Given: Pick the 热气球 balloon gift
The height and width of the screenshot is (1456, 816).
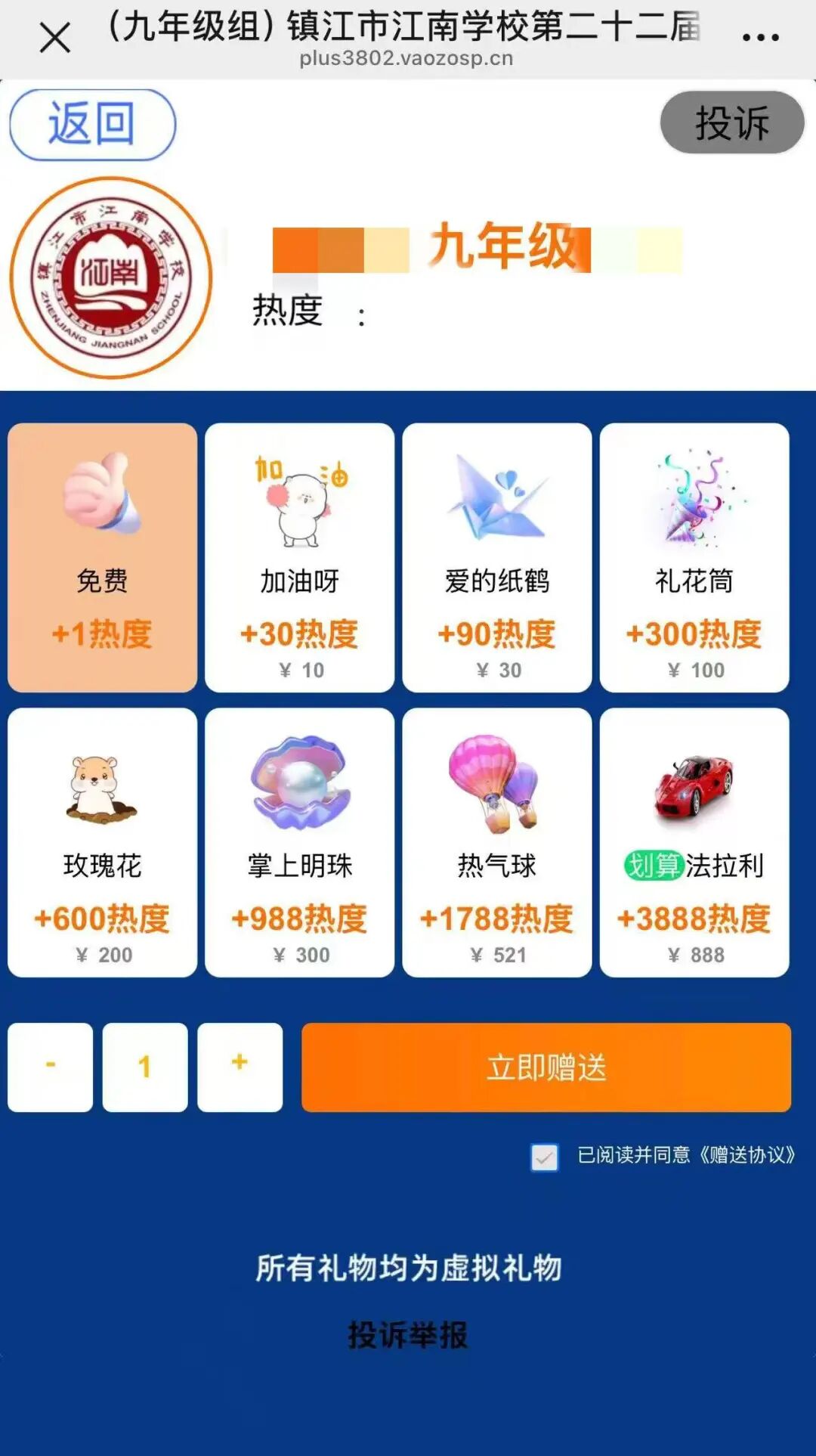Looking at the screenshot, I should (x=497, y=842).
